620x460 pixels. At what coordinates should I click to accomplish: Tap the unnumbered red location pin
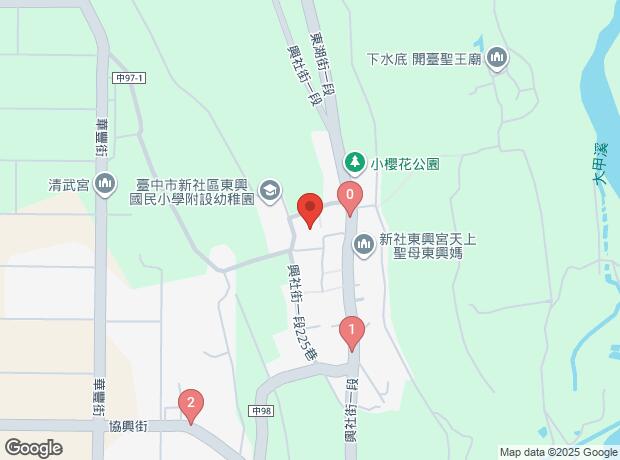click(310, 210)
